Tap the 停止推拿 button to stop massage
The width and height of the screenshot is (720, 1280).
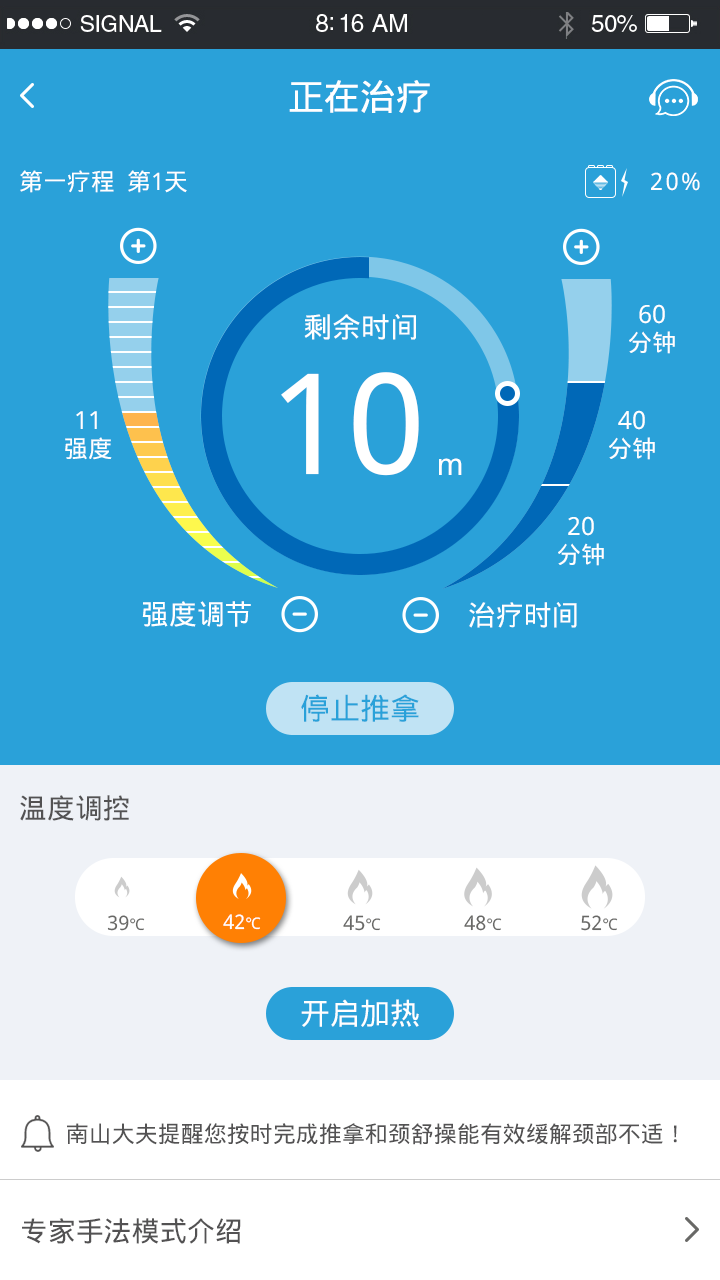pyautogui.click(x=360, y=709)
